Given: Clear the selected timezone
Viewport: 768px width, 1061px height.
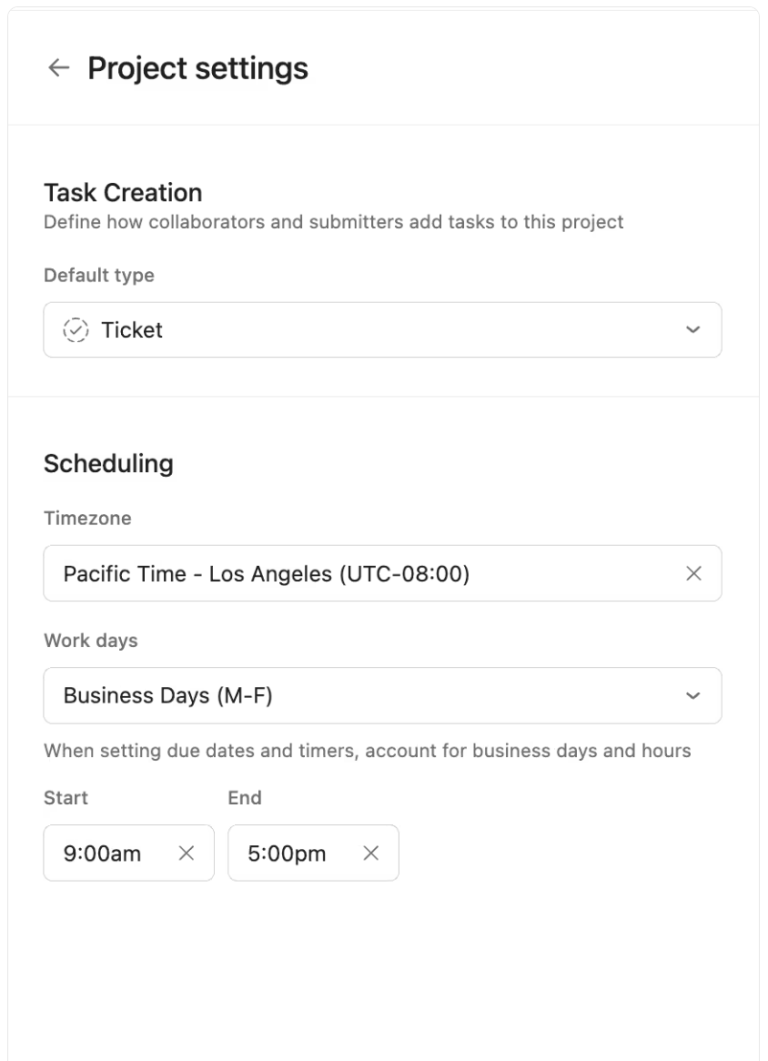Looking at the screenshot, I should point(693,573).
